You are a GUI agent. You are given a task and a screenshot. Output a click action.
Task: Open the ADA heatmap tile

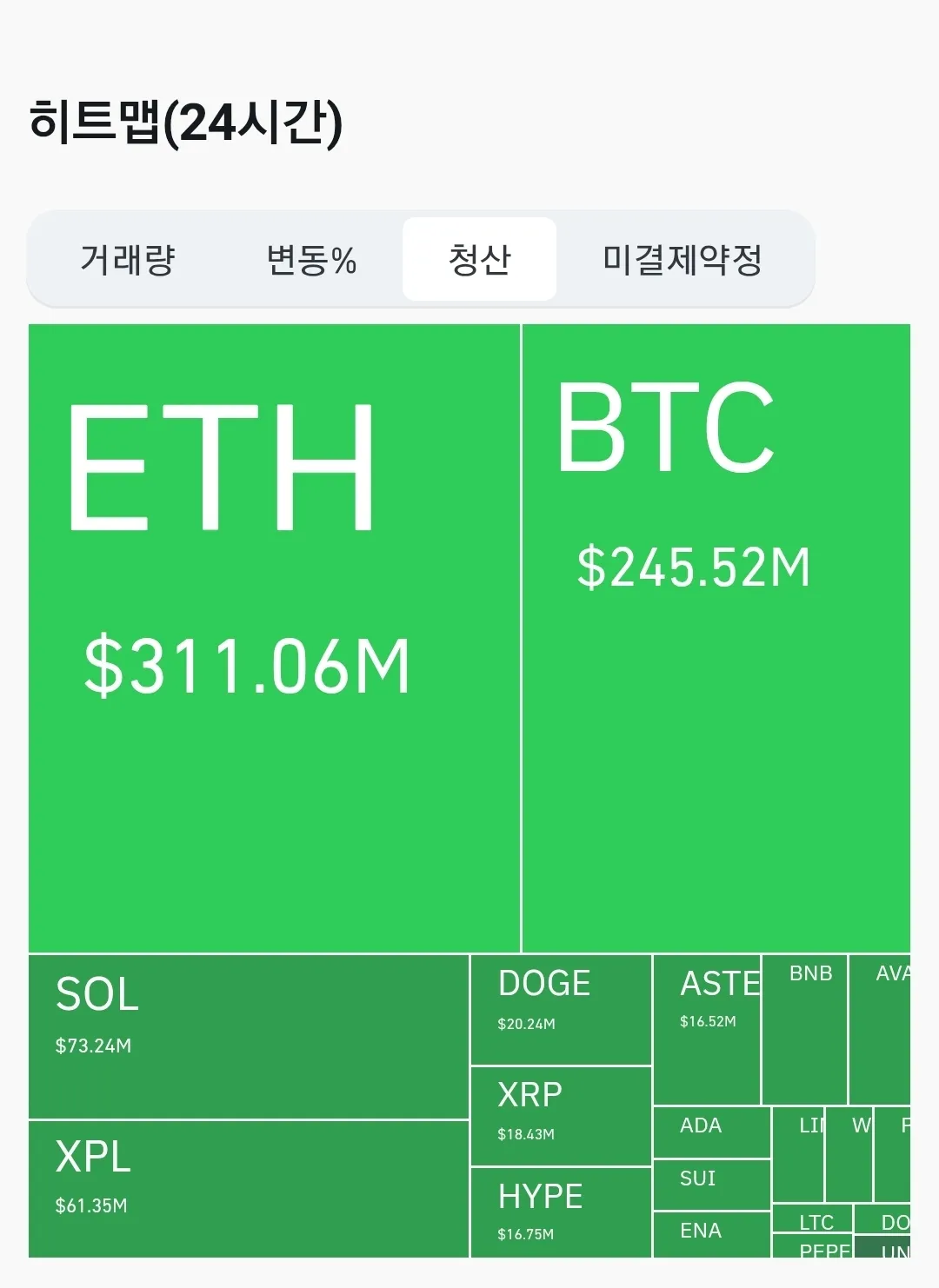[711, 1132]
